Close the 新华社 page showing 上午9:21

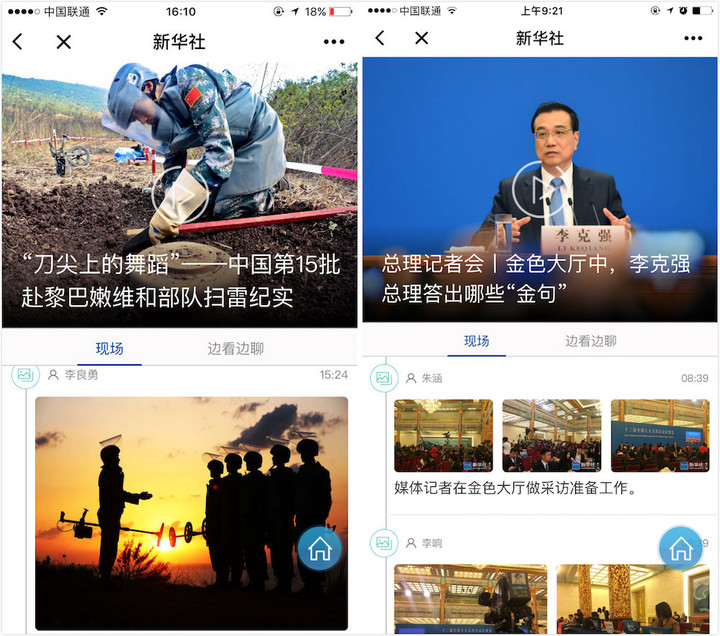point(422,38)
